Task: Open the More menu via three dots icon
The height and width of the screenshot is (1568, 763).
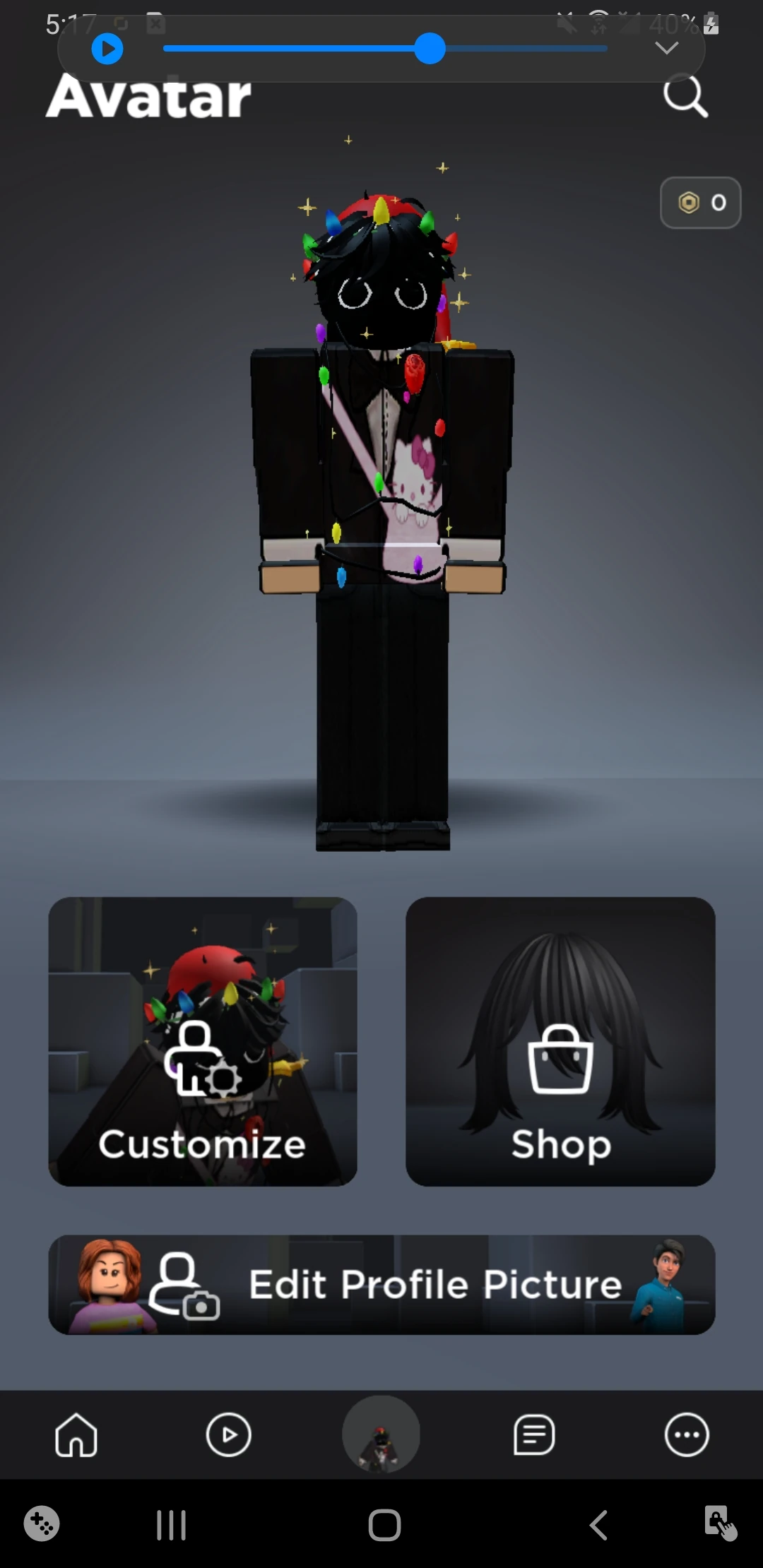Action: (x=686, y=1434)
